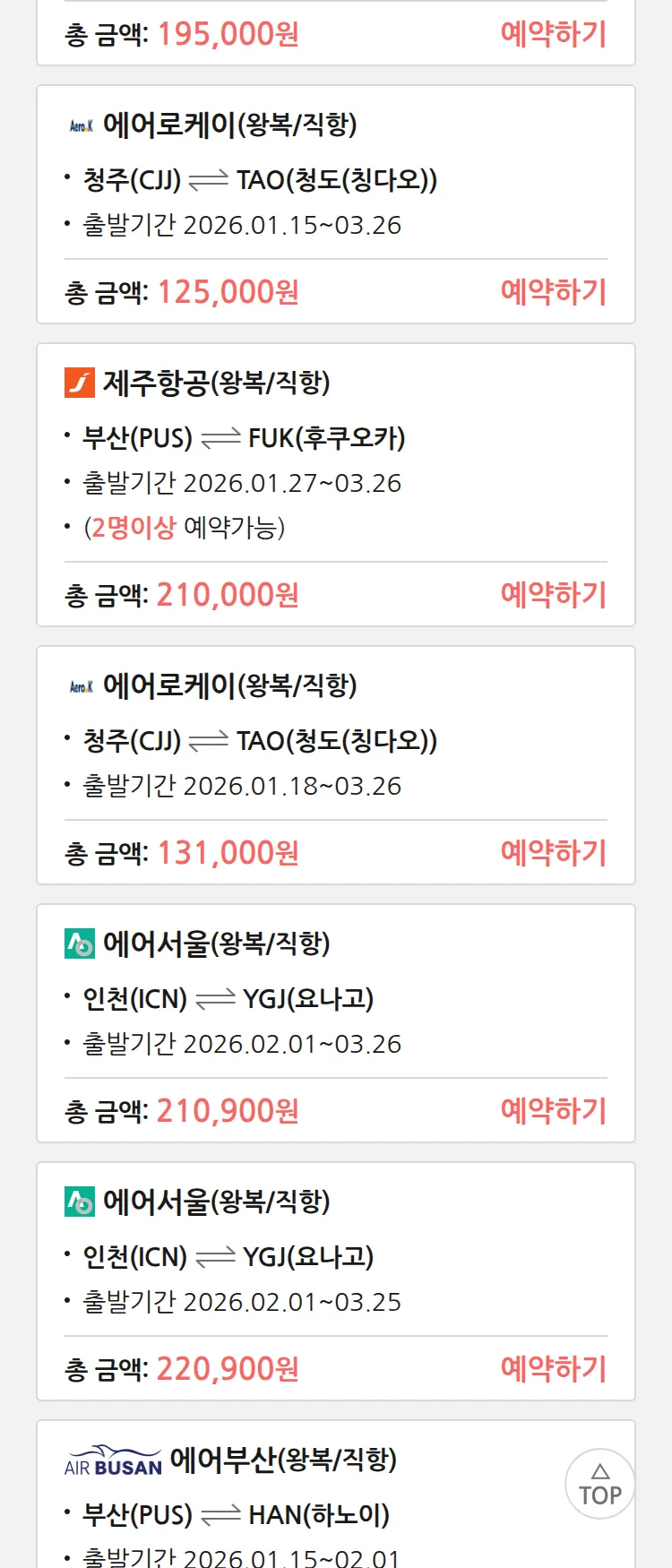Book the 에어서울 인천-YGJ 210,900원 flight
The height and width of the screenshot is (1568, 672).
tap(553, 1111)
